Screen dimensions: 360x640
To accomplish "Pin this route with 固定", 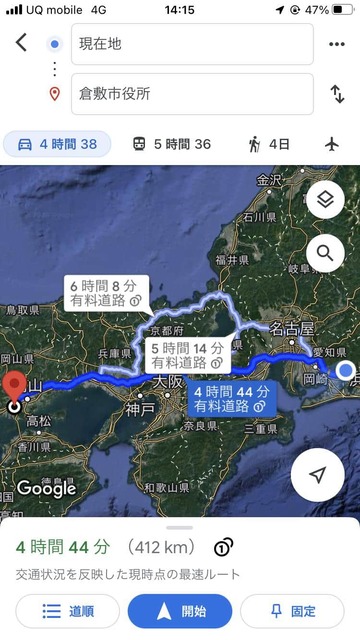I will (292, 611).
